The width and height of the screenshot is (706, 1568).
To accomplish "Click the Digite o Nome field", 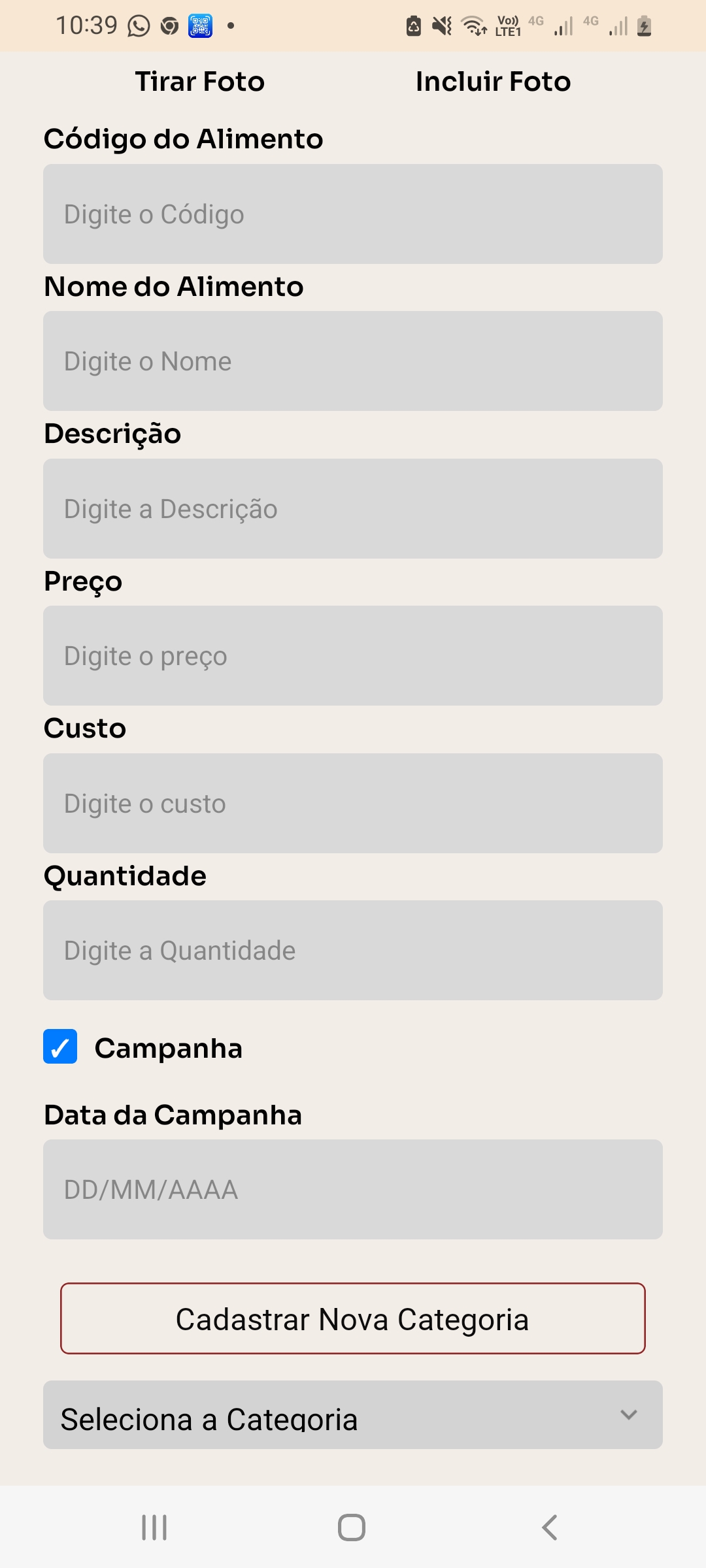I will point(353,361).
